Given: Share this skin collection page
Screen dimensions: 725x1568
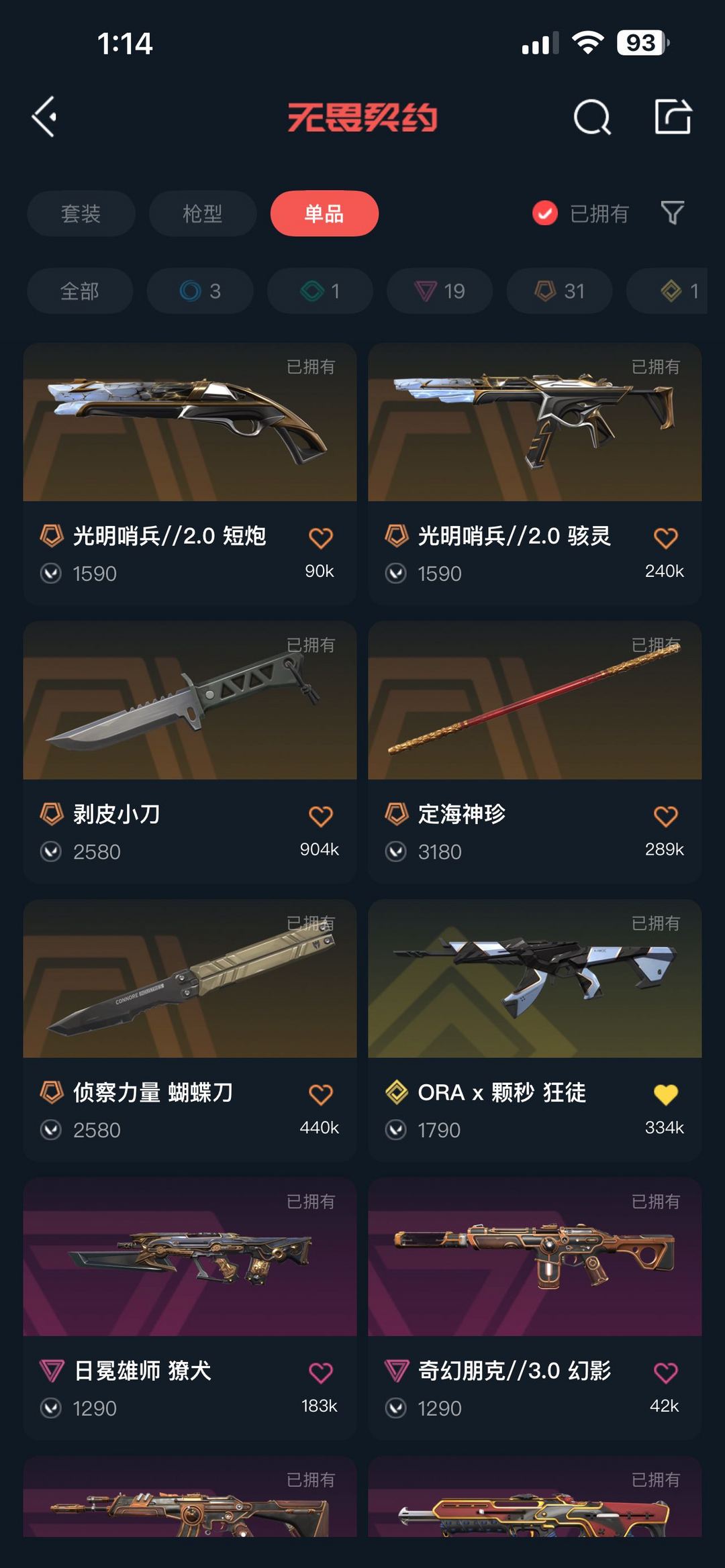Looking at the screenshot, I should tap(673, 117).
